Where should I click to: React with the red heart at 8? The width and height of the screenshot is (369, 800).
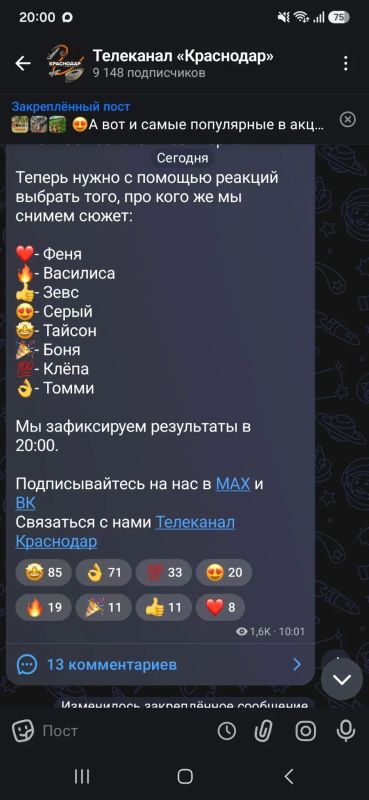coord(220,608)
